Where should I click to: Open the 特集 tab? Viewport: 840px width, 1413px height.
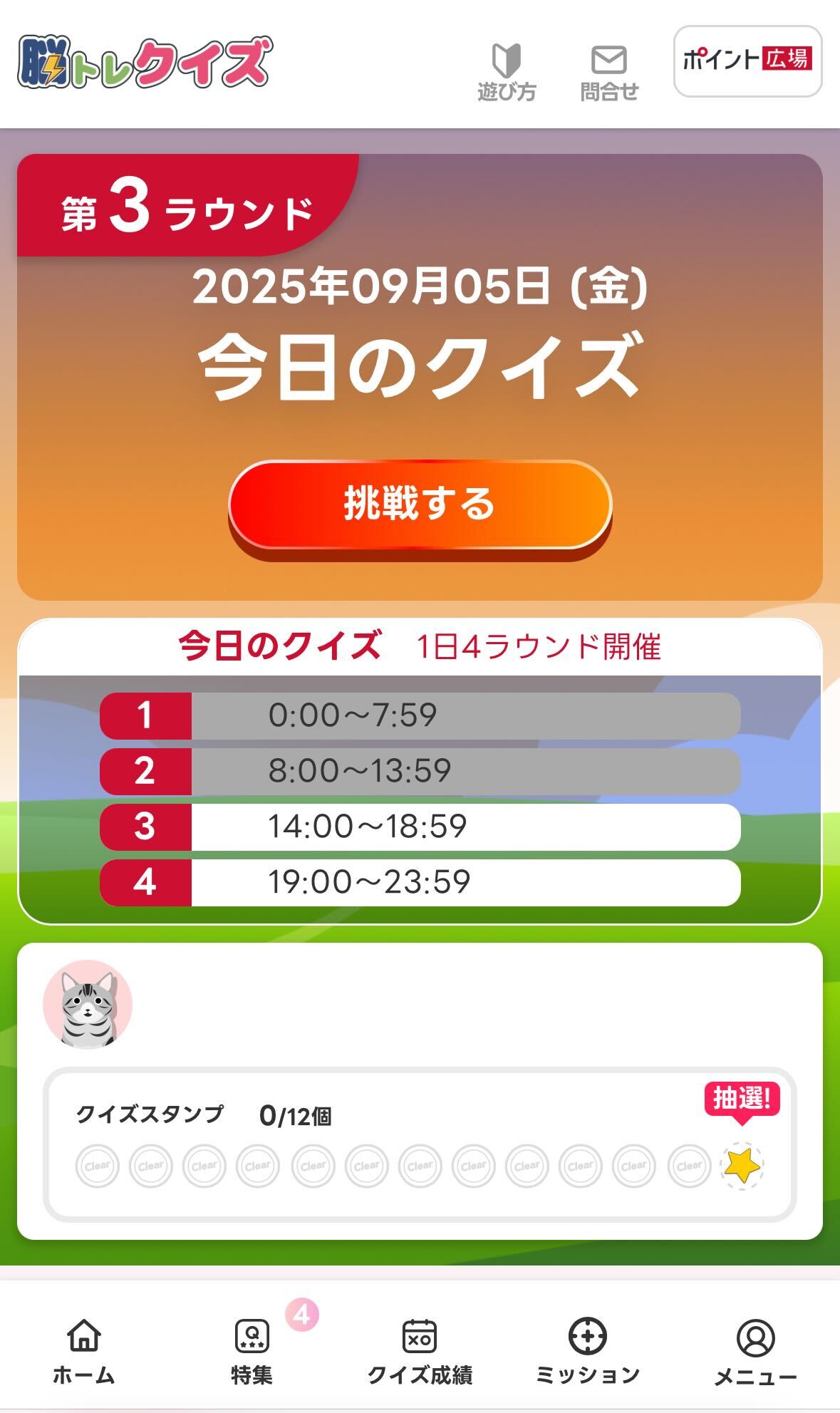252,1350
